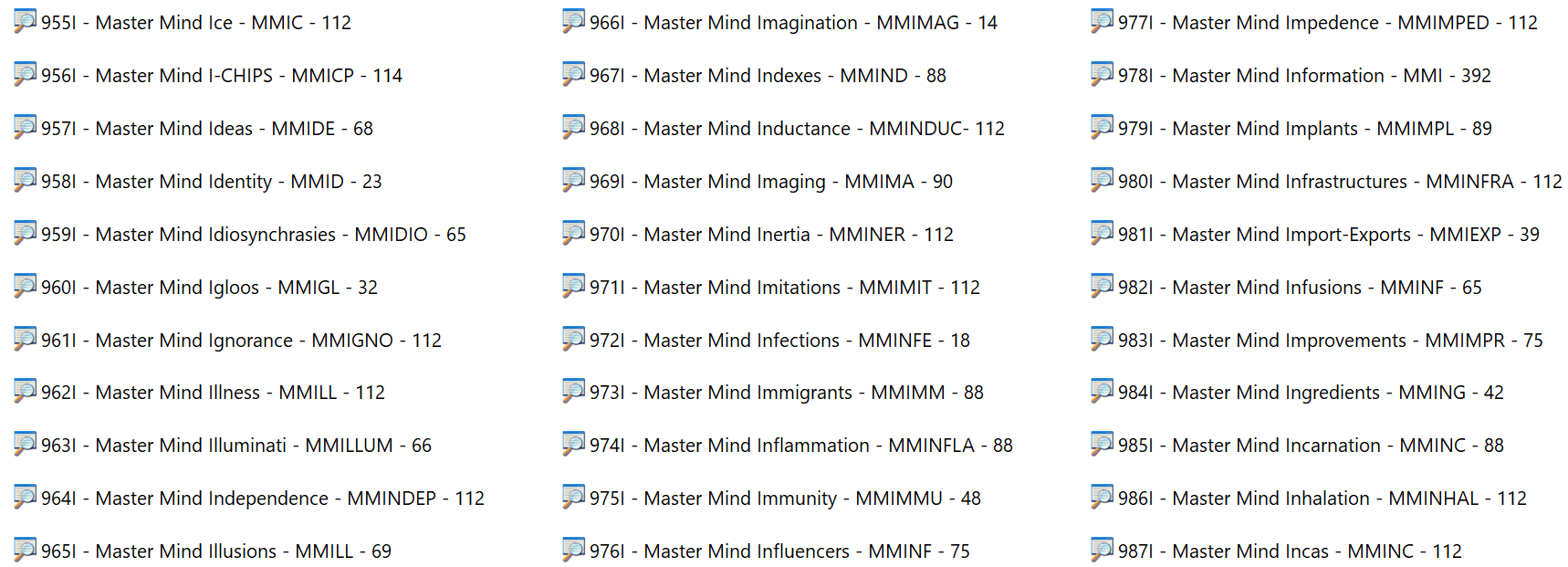Image resolution: width=1568 pixels, height=567 pixels.
Task: Open 960I Master Mind Igloos
Action: click(x=209, y=288)
